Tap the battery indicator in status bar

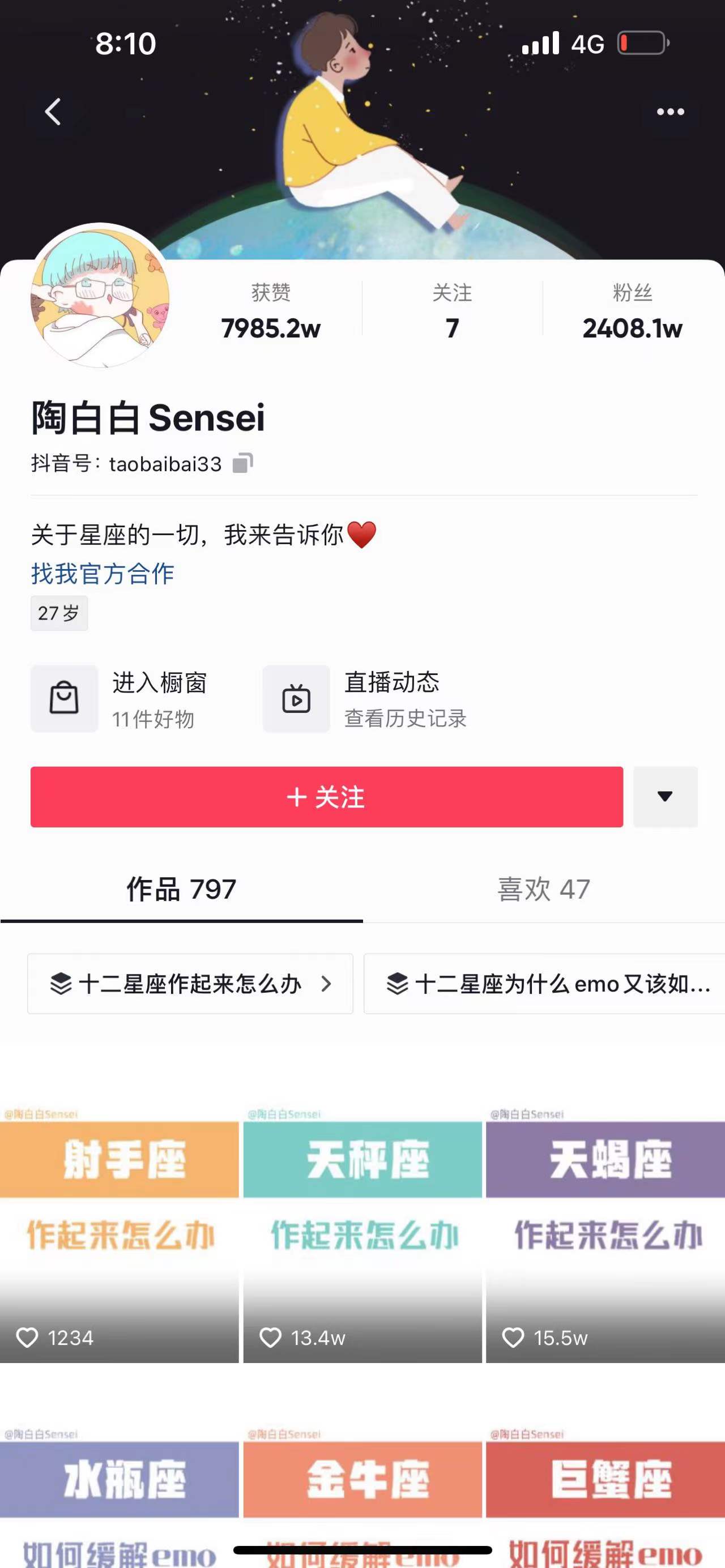point(642,41)
